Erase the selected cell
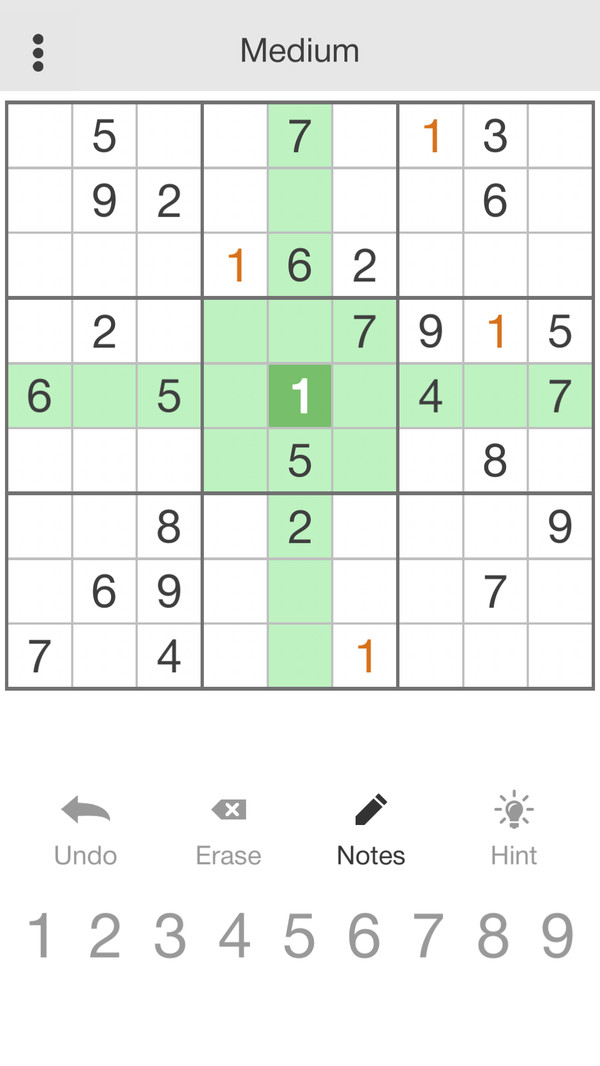 [228, 830]
